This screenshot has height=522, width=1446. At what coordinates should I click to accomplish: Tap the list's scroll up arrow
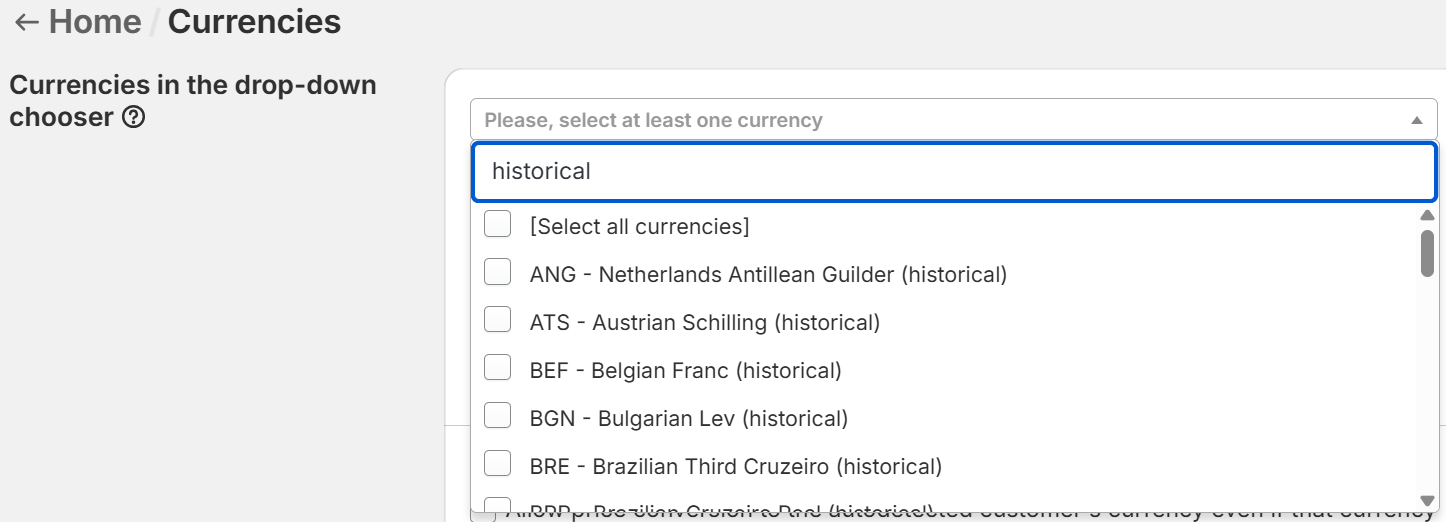click(1427, 215)
